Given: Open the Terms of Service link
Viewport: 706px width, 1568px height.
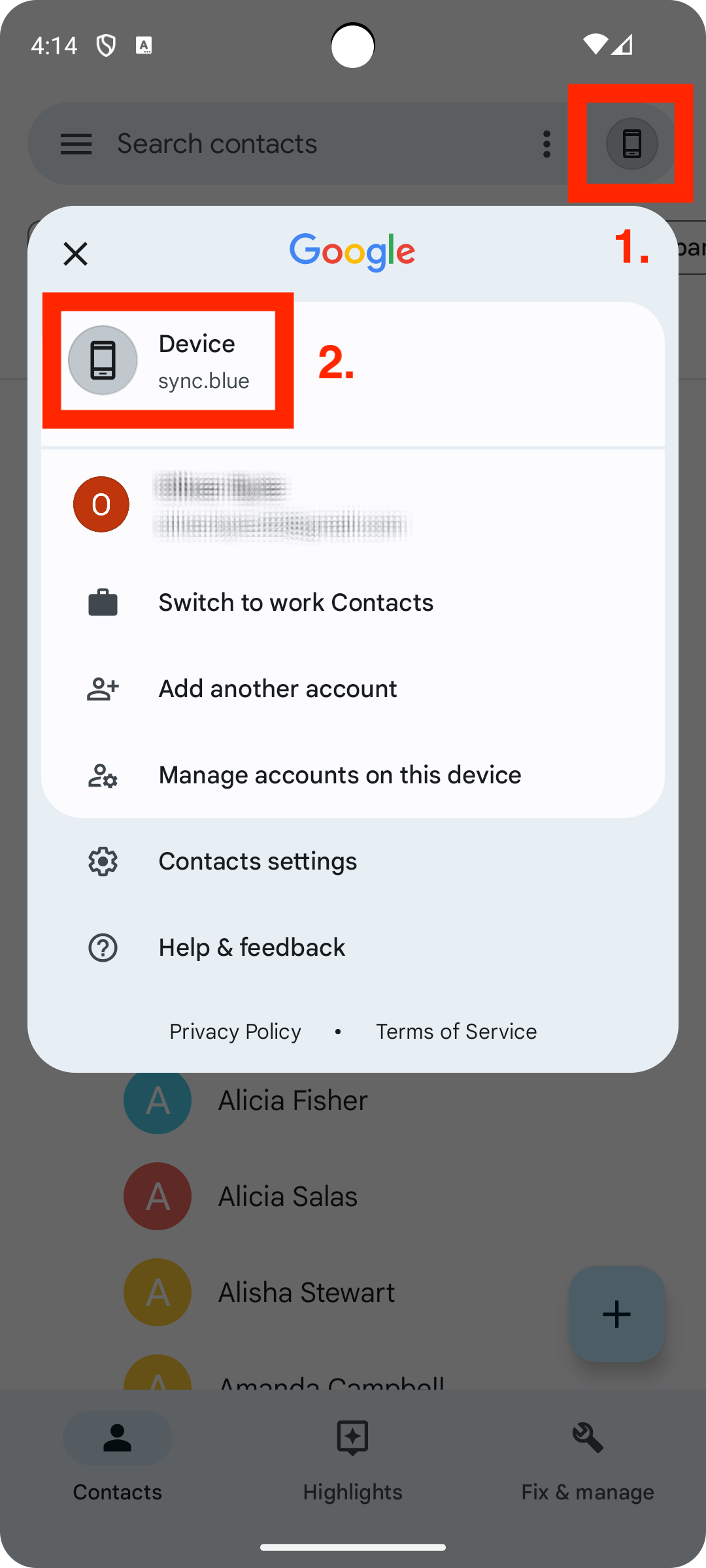Looking at the screenshot, I should click(456, 1031).
